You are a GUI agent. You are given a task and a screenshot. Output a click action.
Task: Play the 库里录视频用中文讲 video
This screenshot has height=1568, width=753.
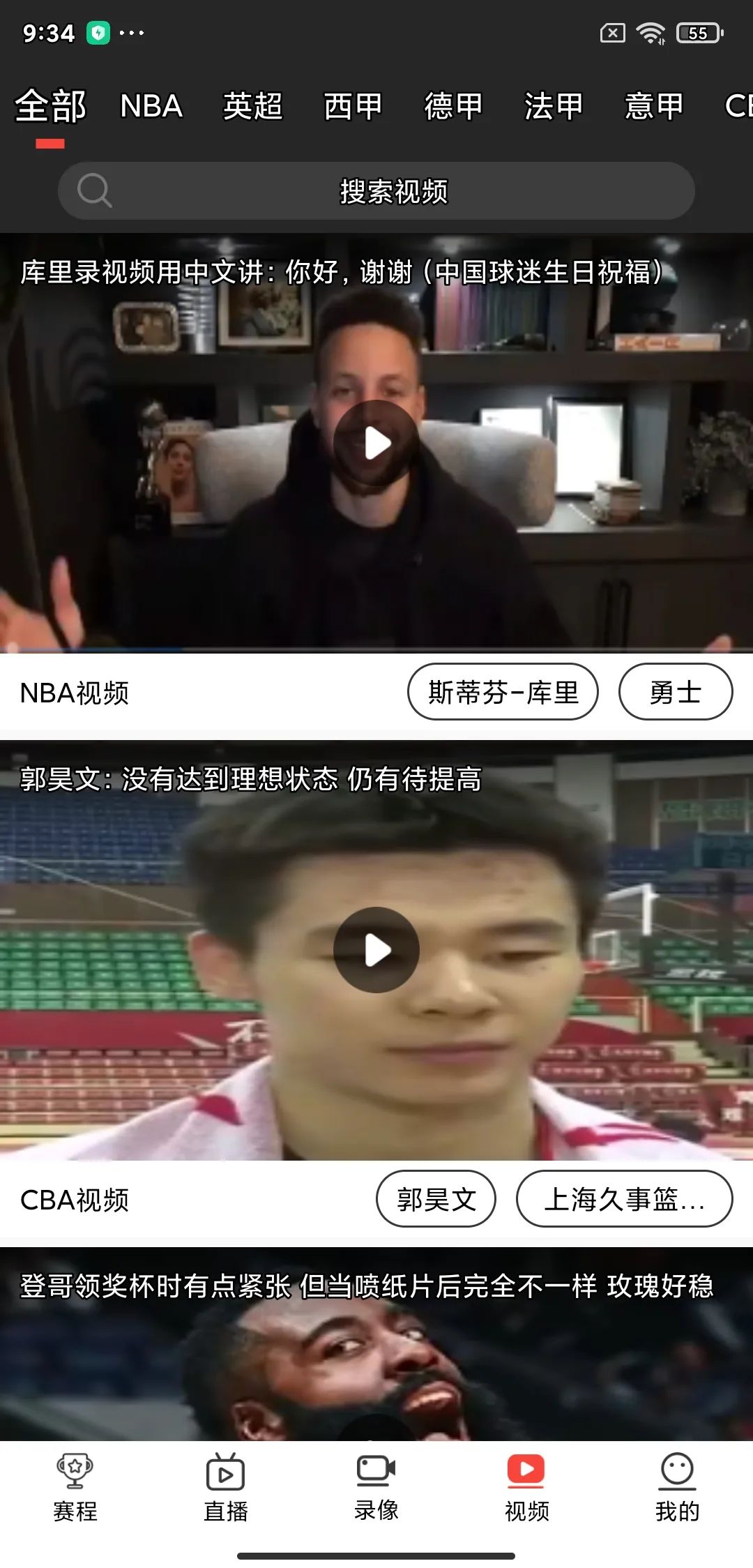[x=376, y=443]
